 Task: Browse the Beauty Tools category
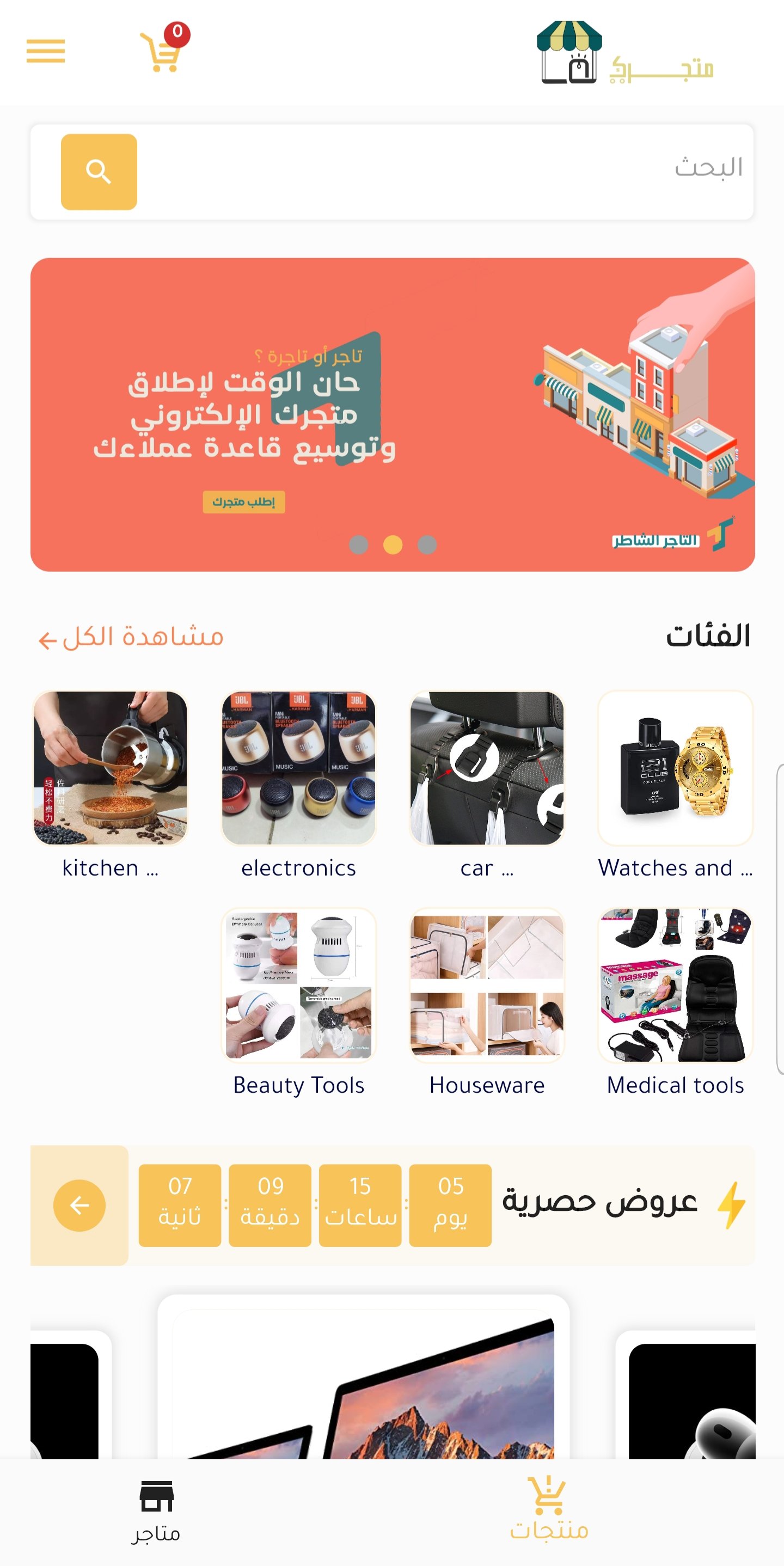click(x=298, y=985)
